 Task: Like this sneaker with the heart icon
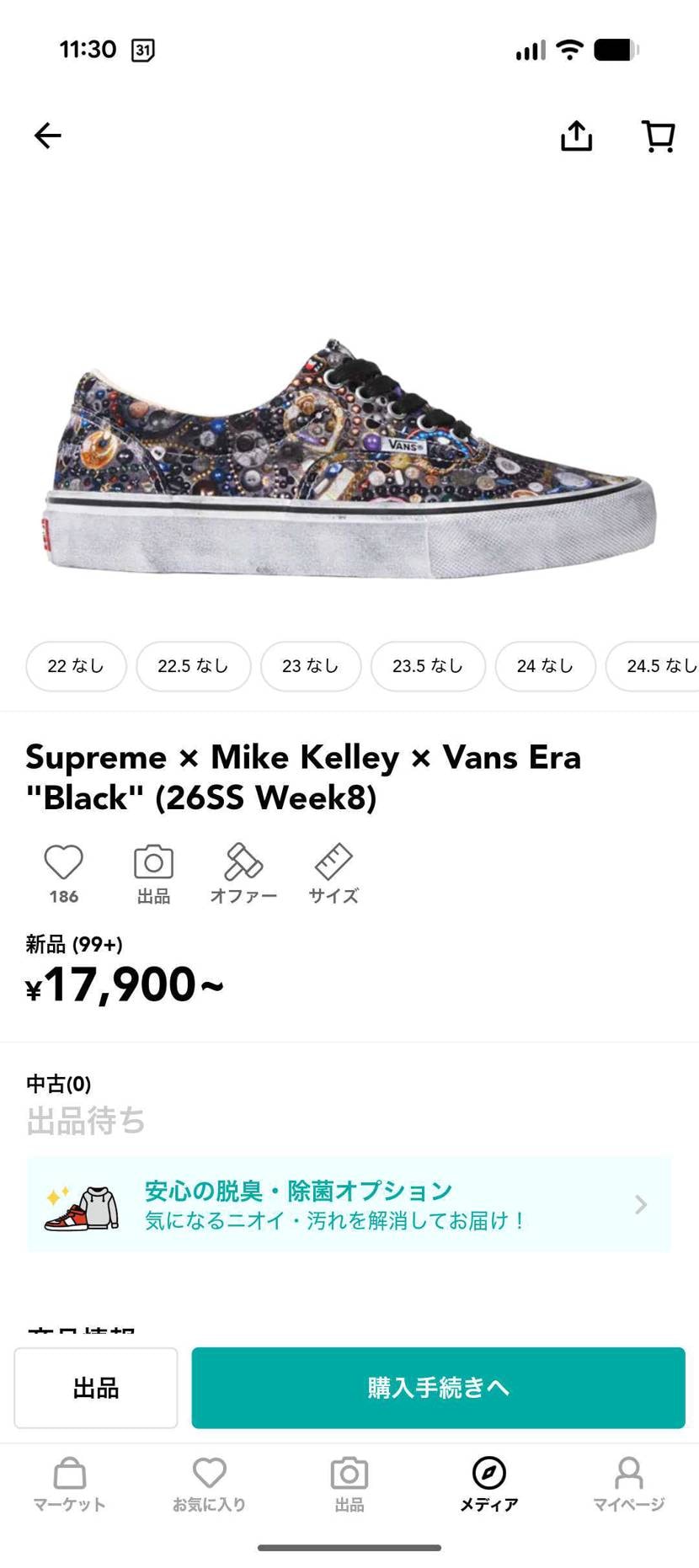point(64,863)
